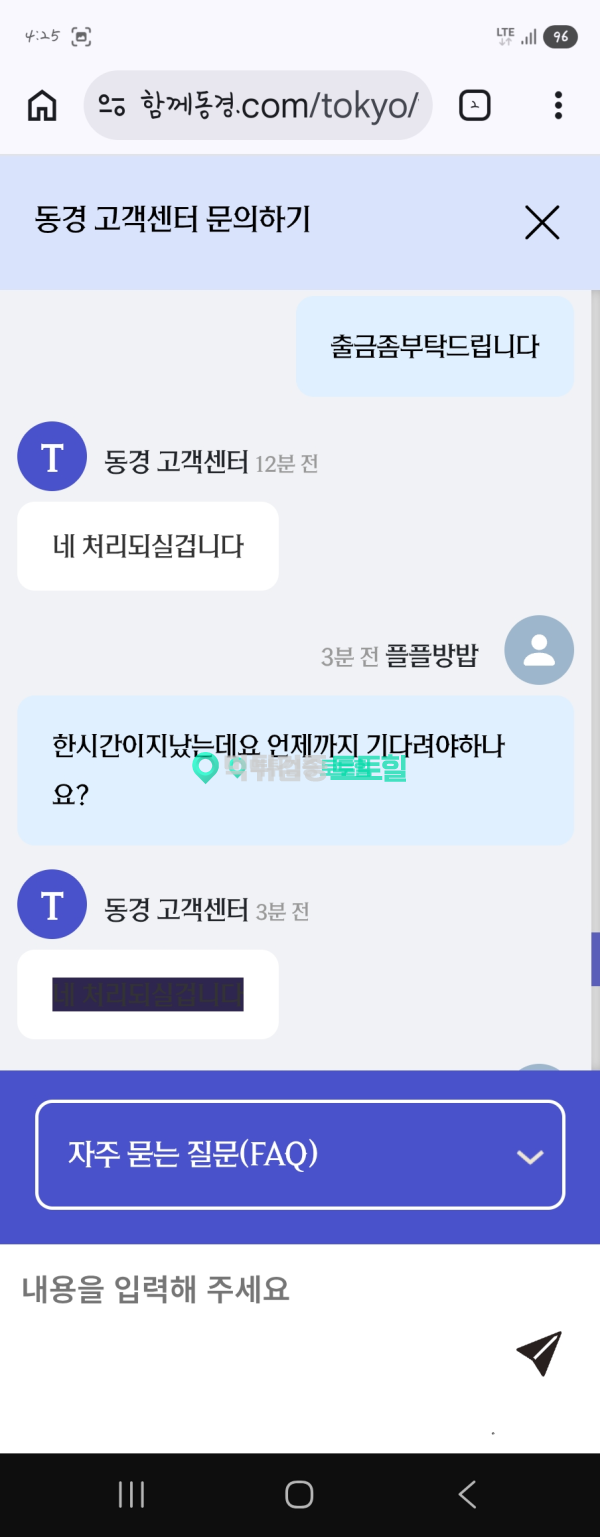Open recent apps from the navigation bar

(131, 1494)
